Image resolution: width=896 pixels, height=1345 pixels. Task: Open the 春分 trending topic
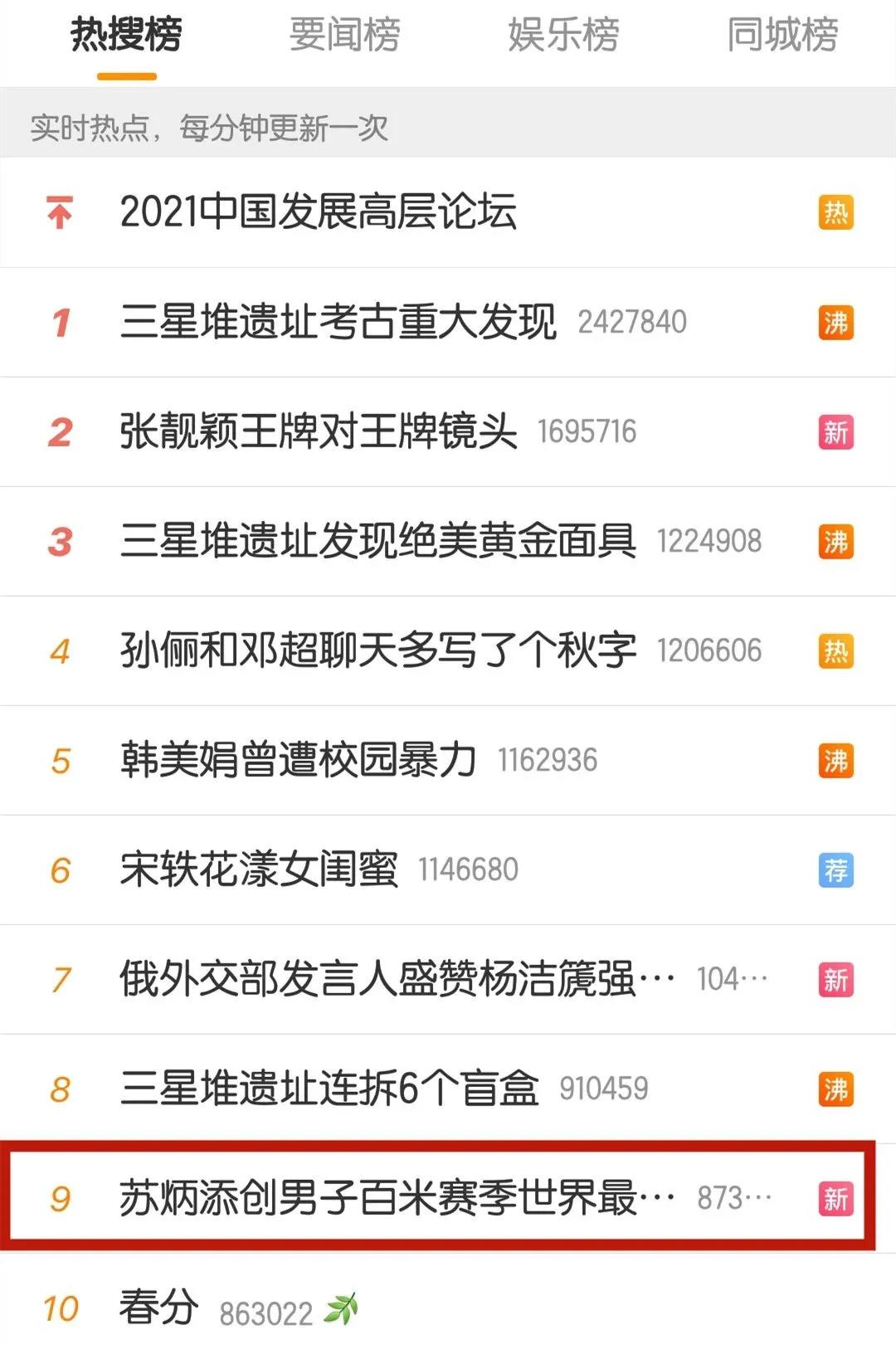(x=159, y=1308)
